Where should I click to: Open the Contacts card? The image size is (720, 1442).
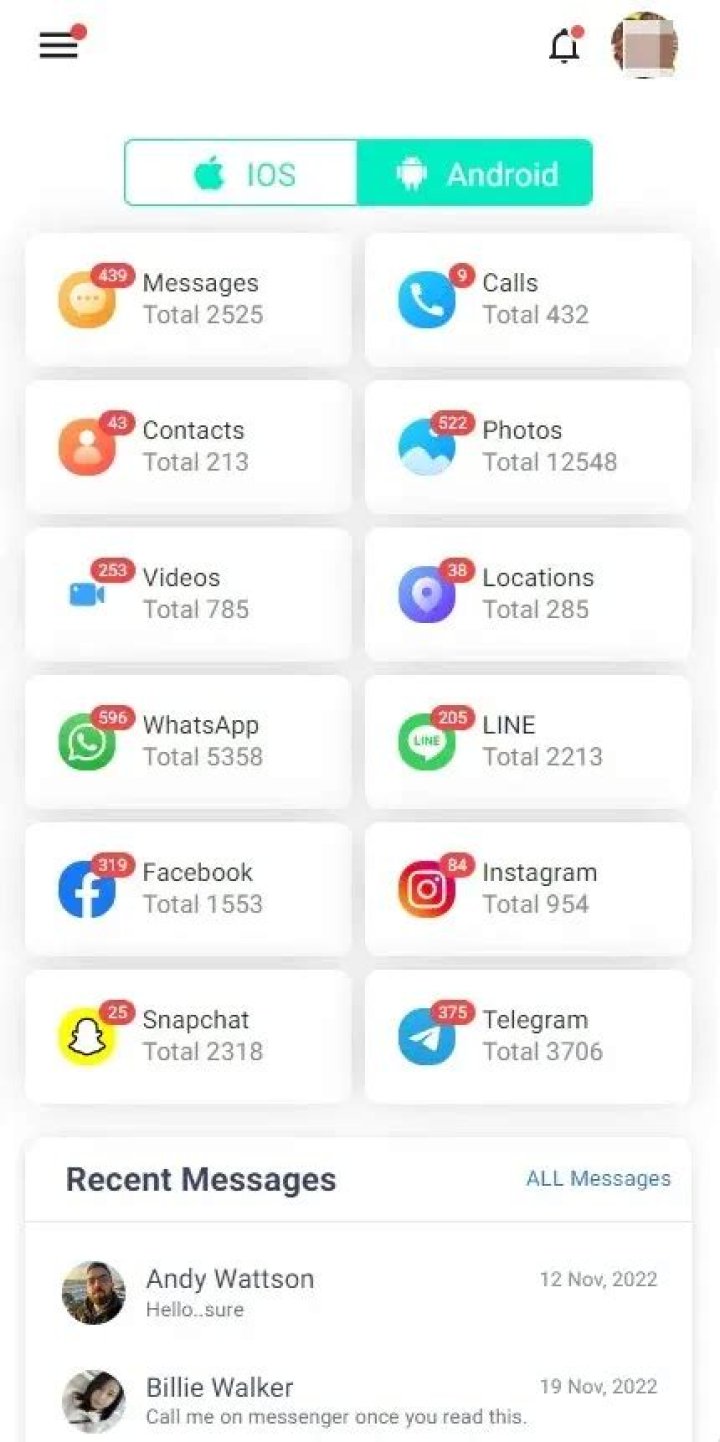click(188, 446)
